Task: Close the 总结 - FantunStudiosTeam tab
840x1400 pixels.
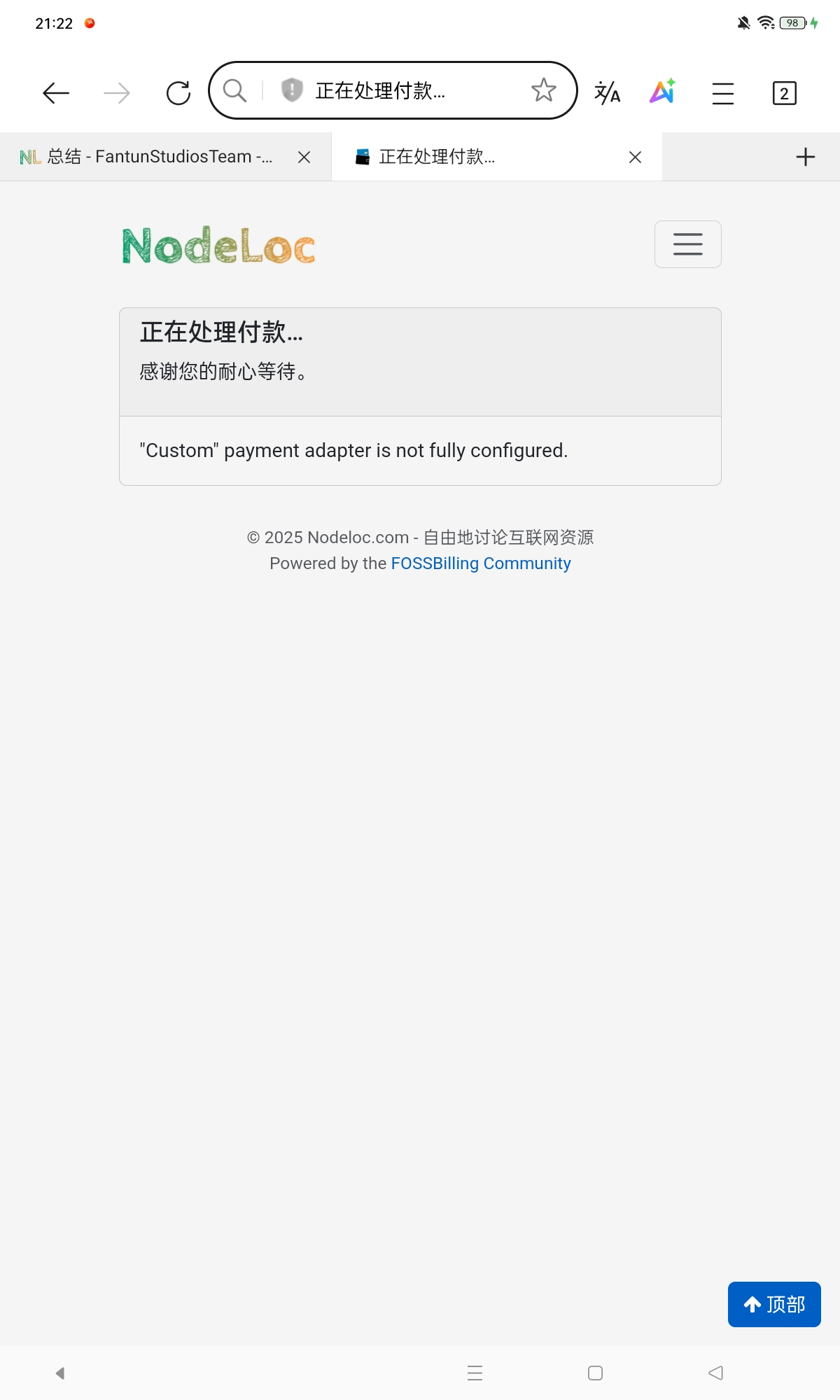Action: 304,157
